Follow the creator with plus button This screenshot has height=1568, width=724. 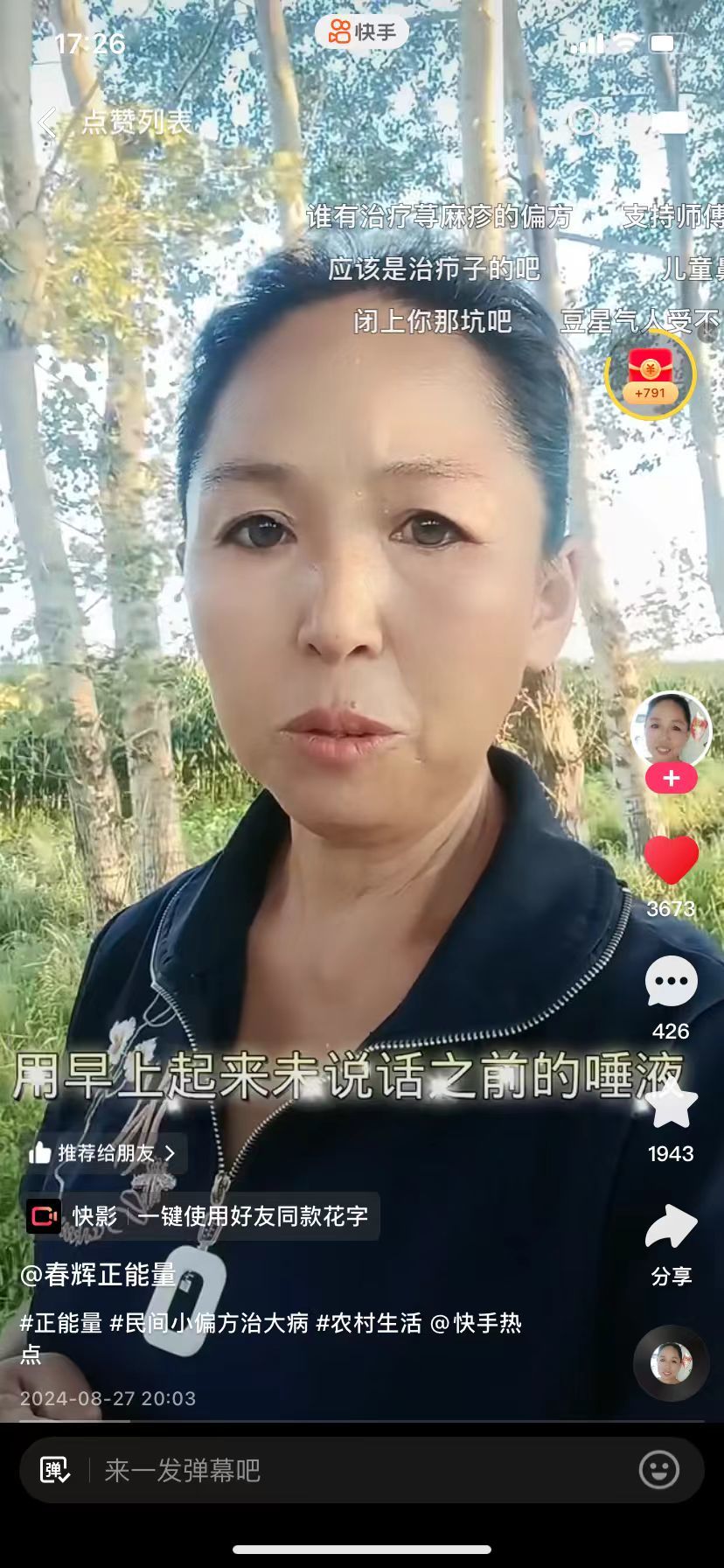click(671, 778)
